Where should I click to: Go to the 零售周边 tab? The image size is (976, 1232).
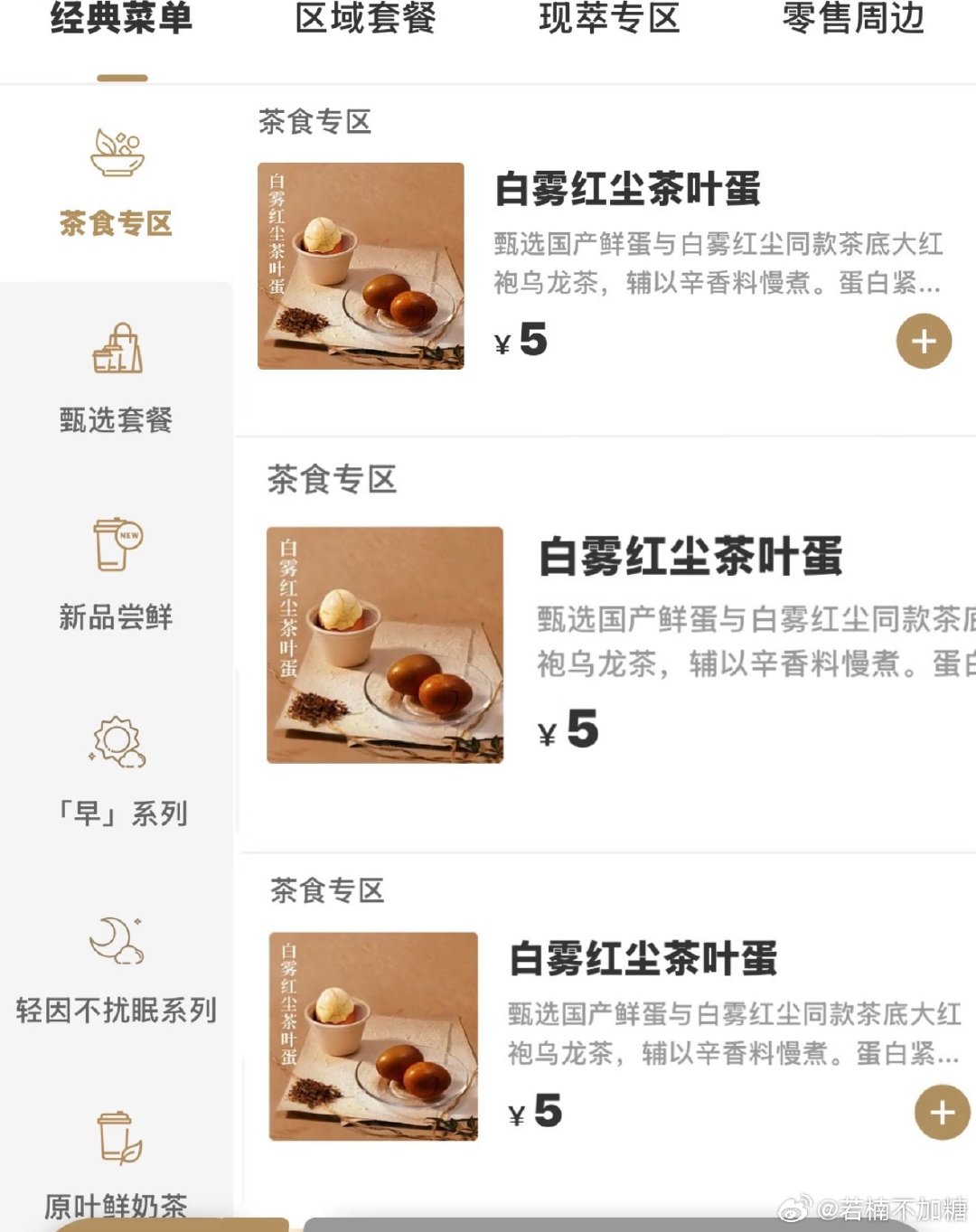click(x=853, y=18)
